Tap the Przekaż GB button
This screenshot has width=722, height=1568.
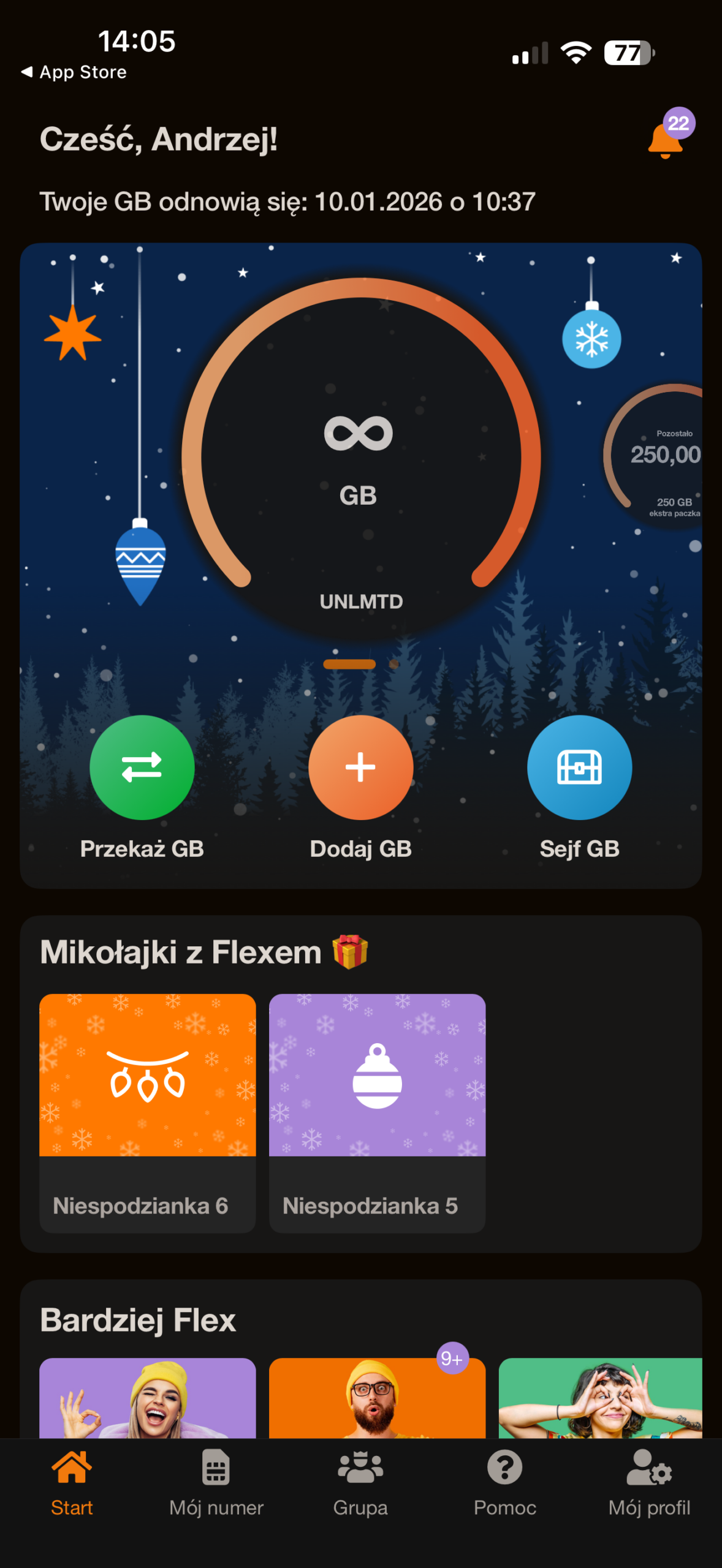pos(142,767)
